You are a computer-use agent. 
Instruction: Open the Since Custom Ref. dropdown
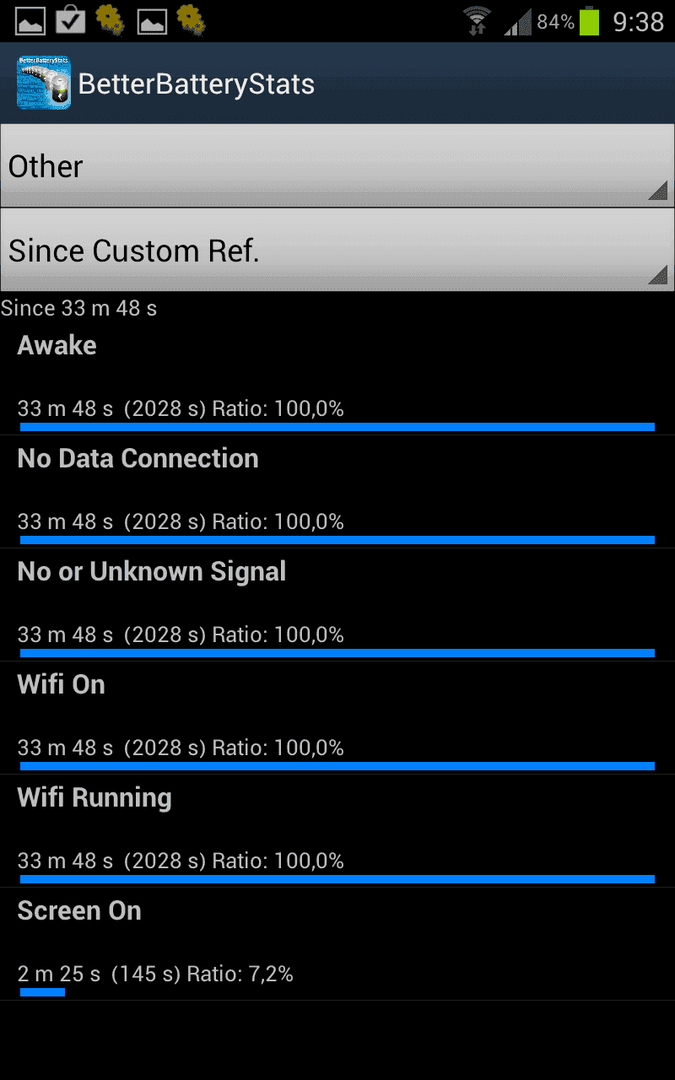pyautogui.click(x=338, y=250)
